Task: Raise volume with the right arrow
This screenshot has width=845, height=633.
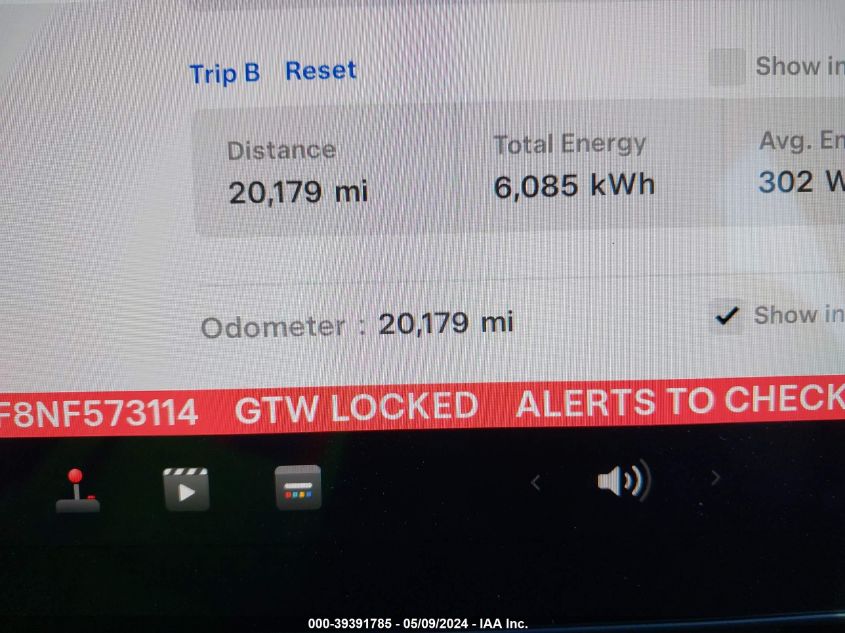Action: pyautogui.click(x=715, y=478)
